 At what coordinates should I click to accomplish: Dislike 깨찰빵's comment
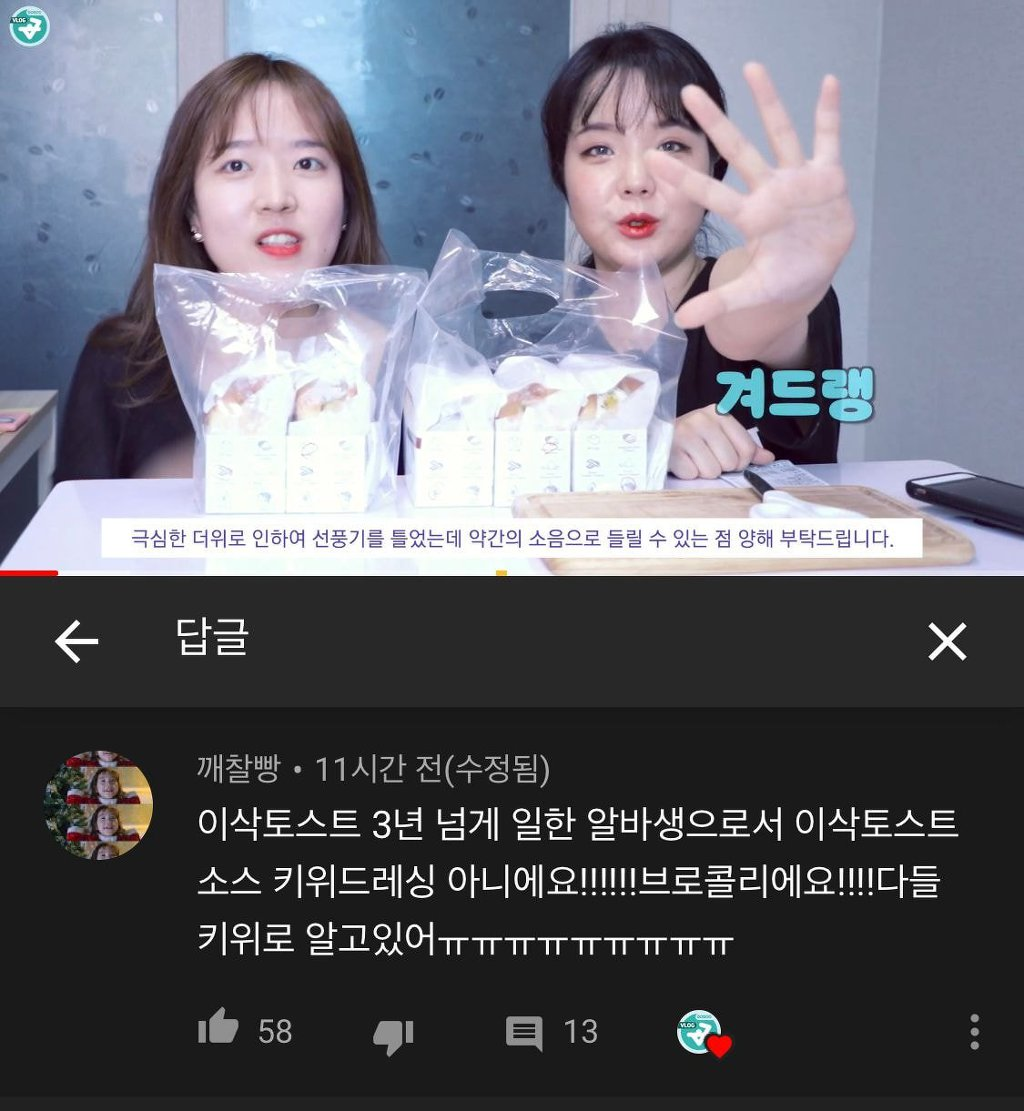tap(393, 1033)
